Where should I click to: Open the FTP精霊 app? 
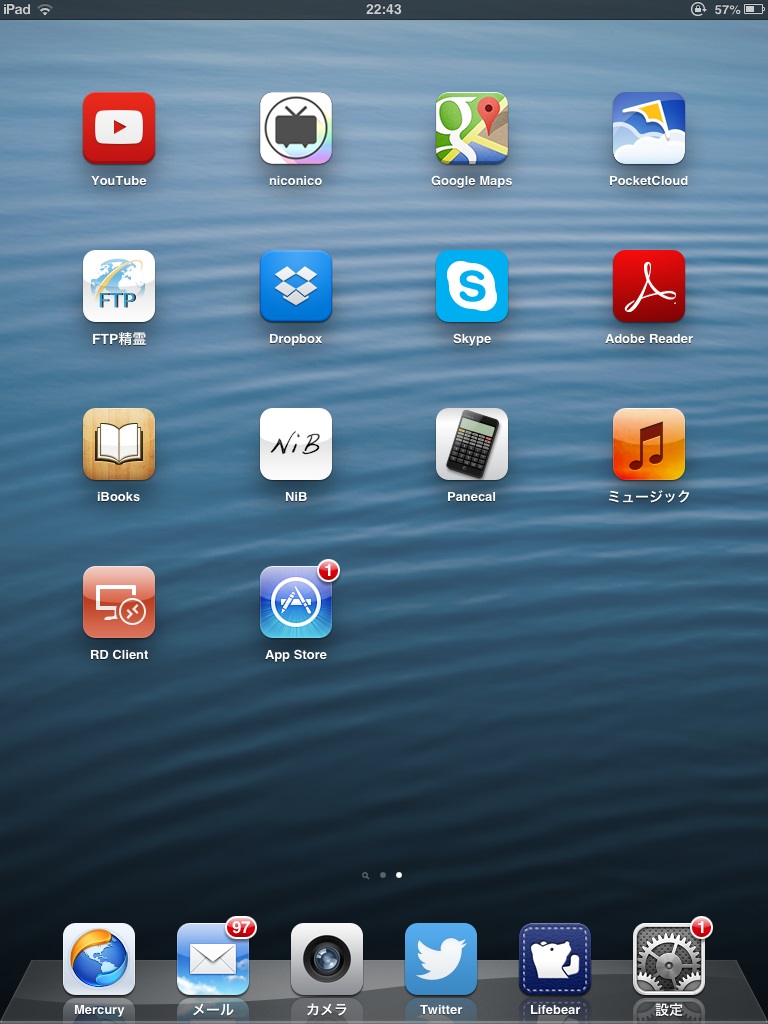click(119, 287)
